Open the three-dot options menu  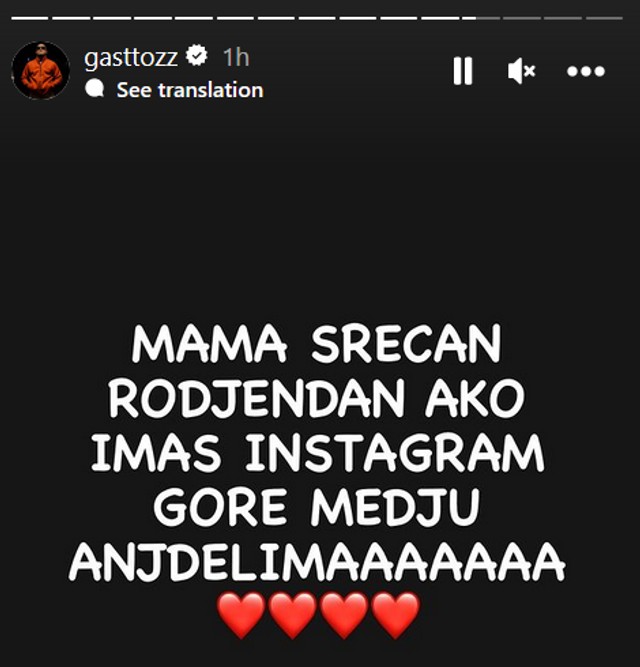point(586,71)
